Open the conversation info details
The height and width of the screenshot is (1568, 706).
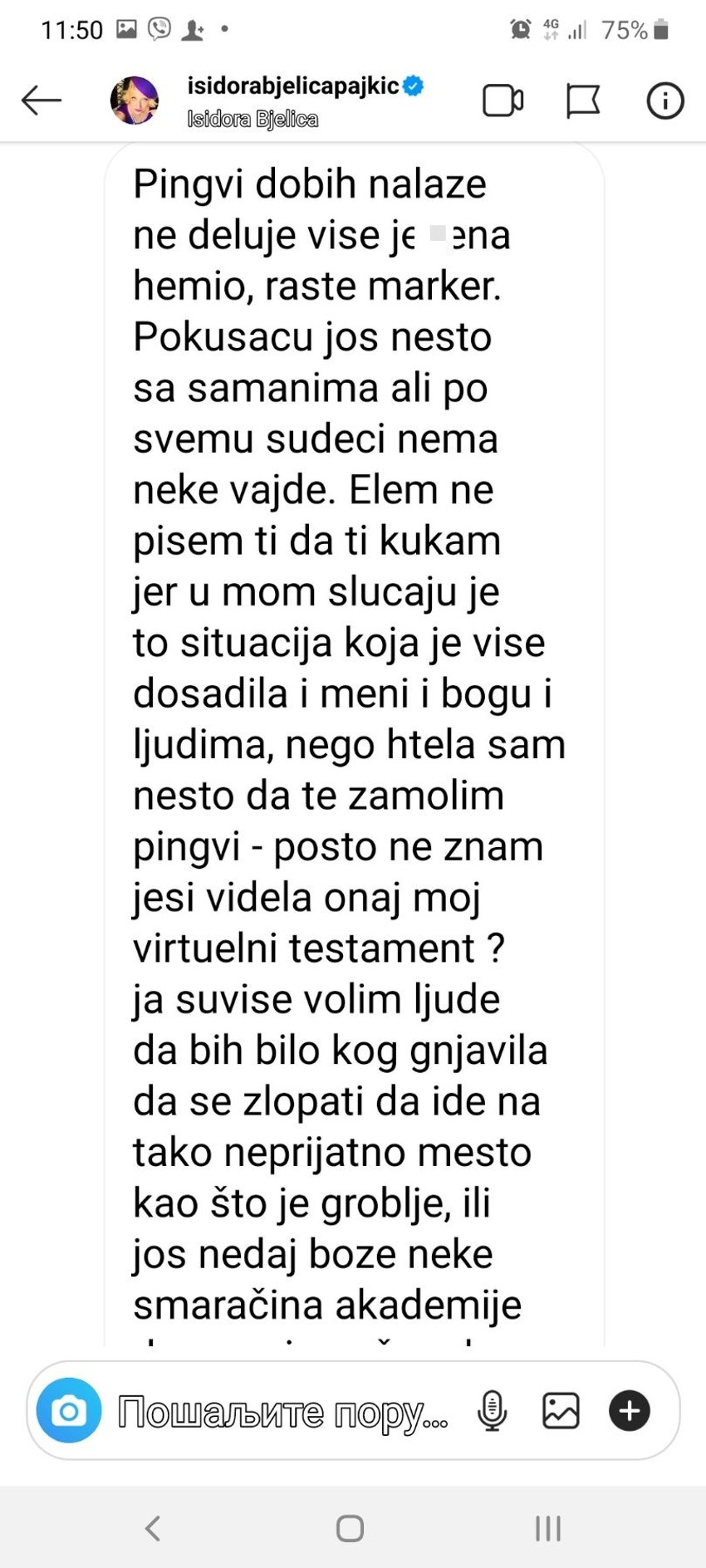pos(664,100)
